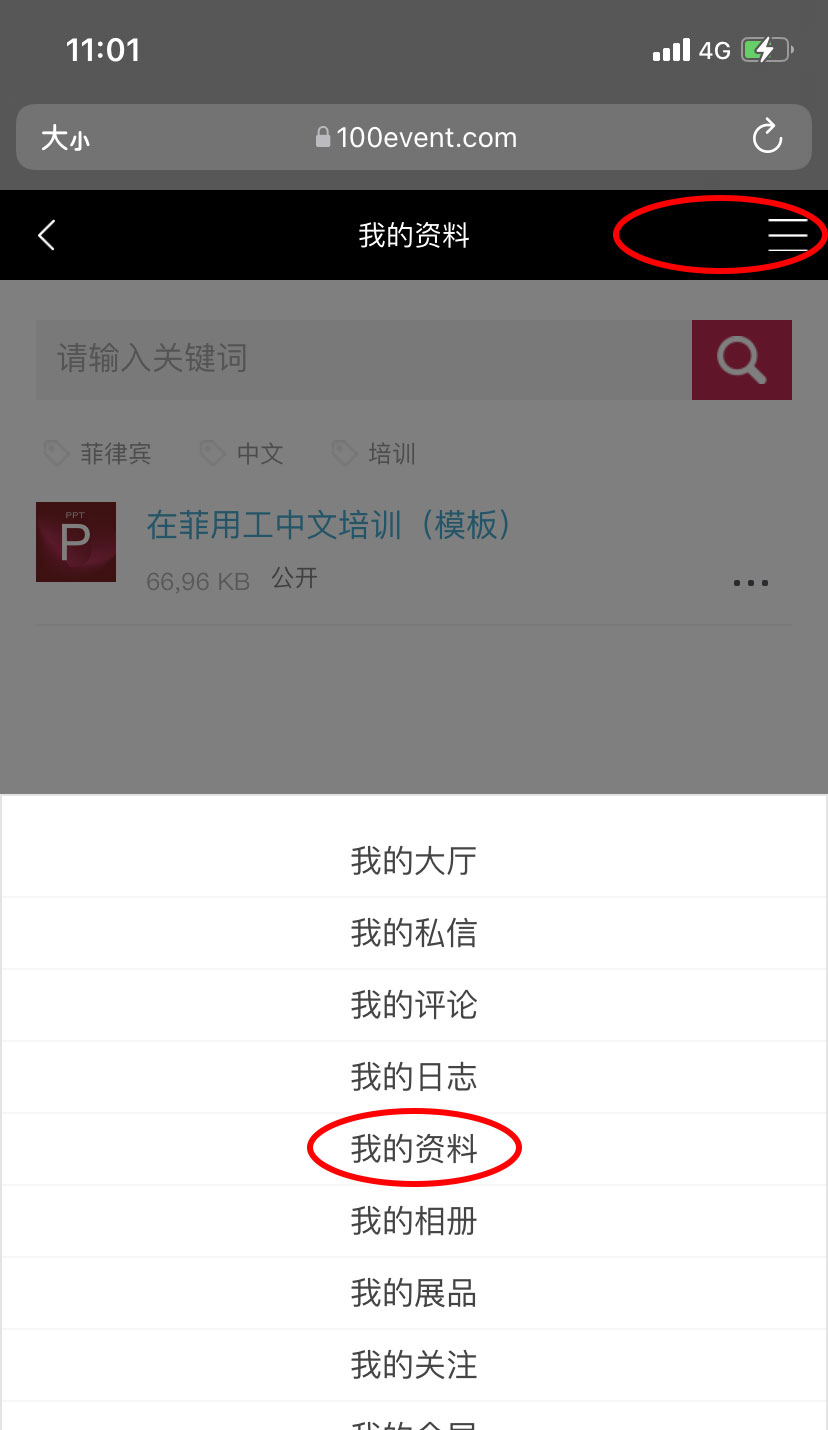Tap 我的资料 in the menu
828x1430 pixels.
tap(414, 1149)
